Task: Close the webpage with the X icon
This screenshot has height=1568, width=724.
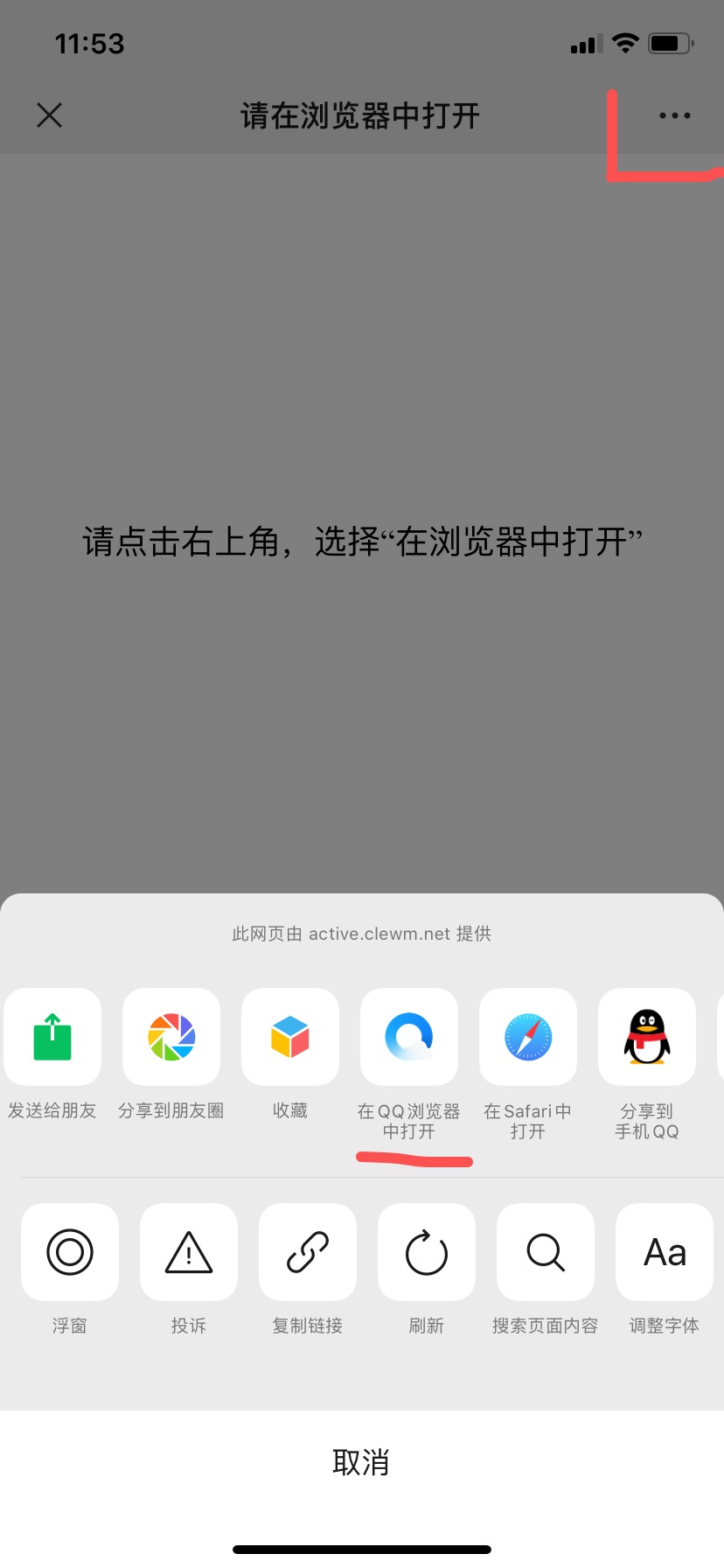Action: (x=50, y=115)
